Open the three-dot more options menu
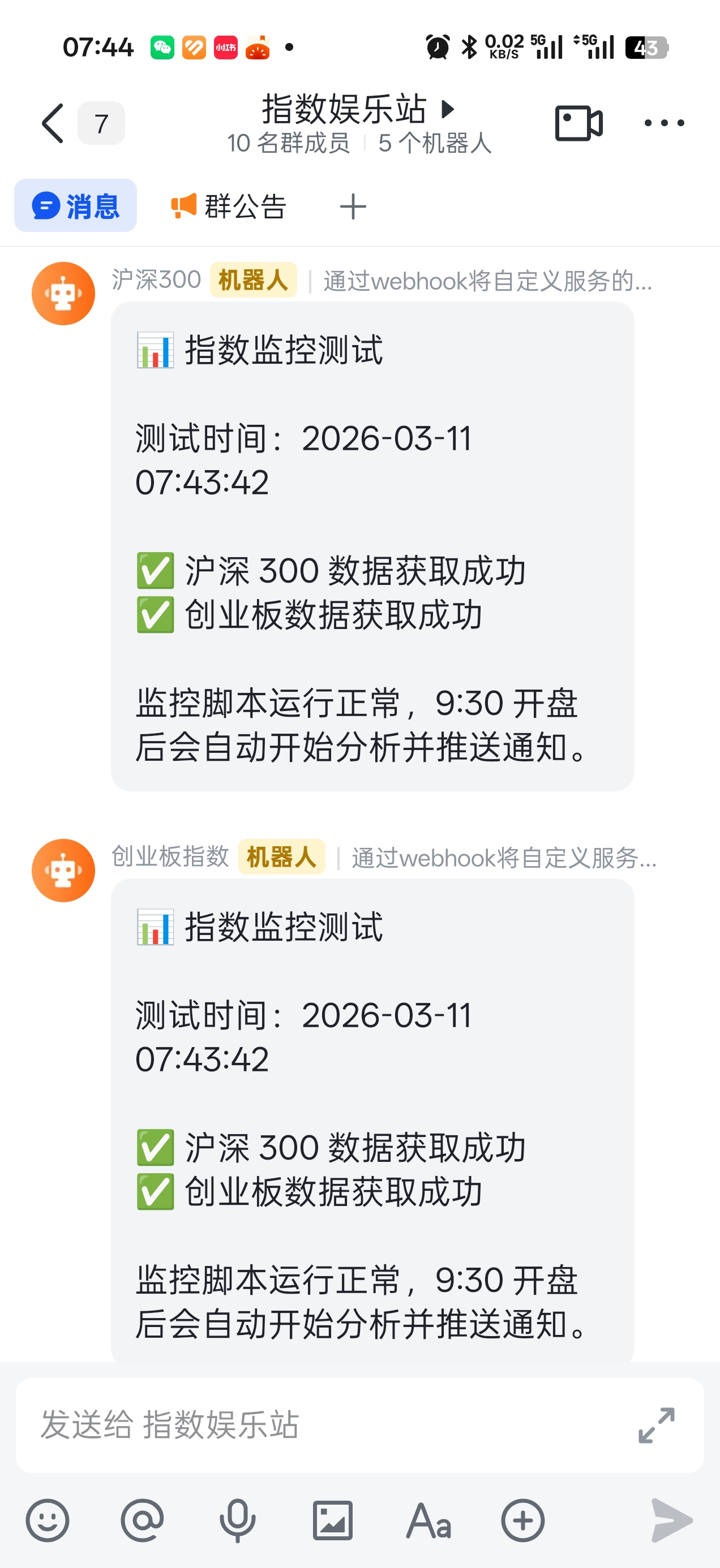This screenshot has height=1568, width=720. (664, 123)
